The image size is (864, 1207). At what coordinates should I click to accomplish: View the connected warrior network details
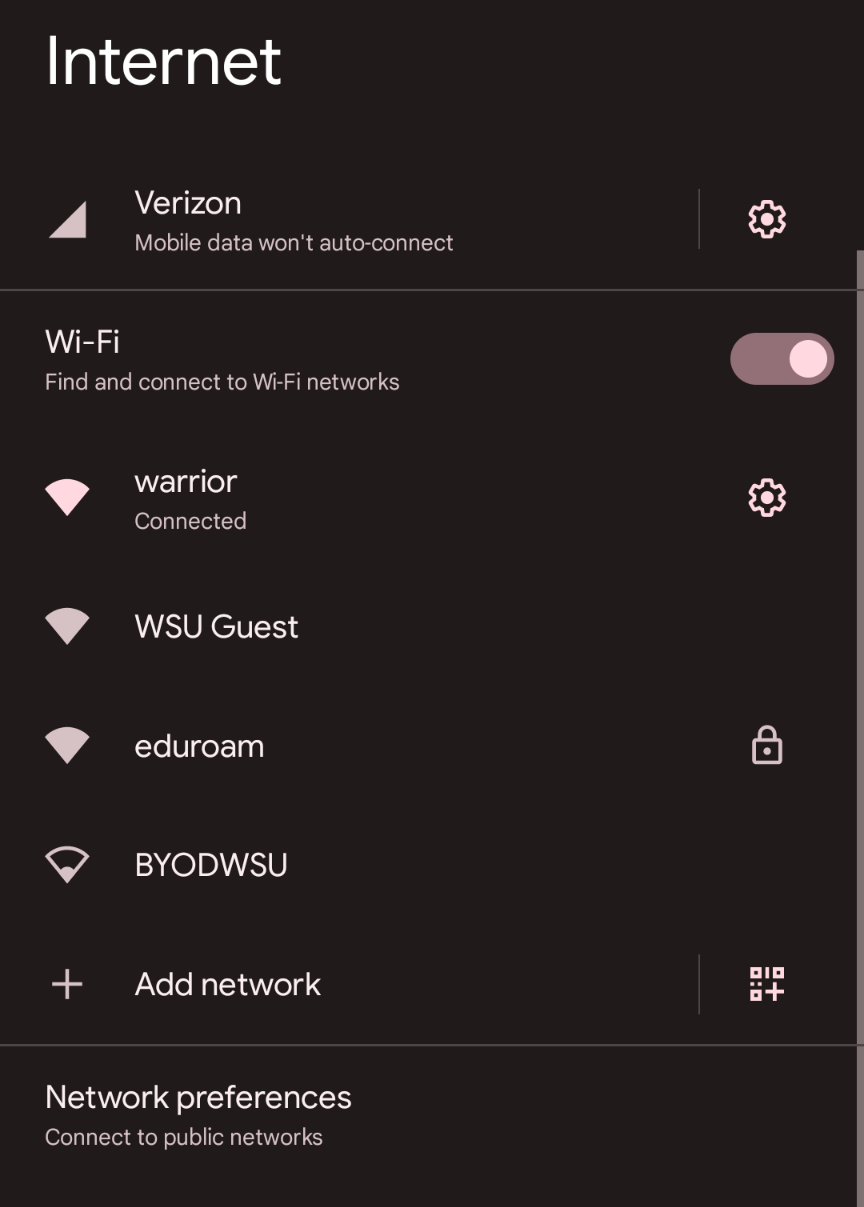pyautogui.click(x=190, y=499)
